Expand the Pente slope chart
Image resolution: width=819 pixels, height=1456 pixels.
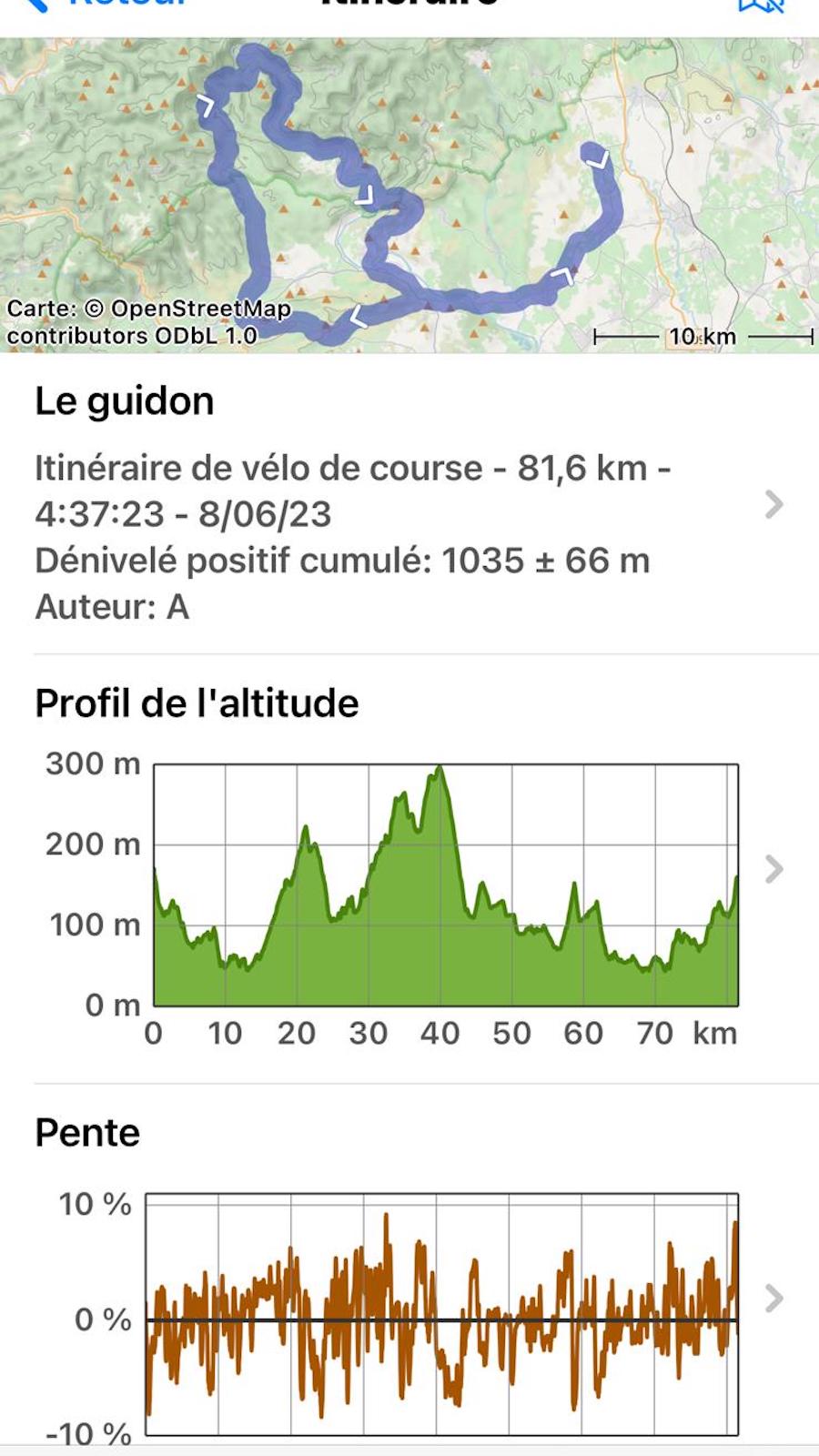pos(773,1298)
